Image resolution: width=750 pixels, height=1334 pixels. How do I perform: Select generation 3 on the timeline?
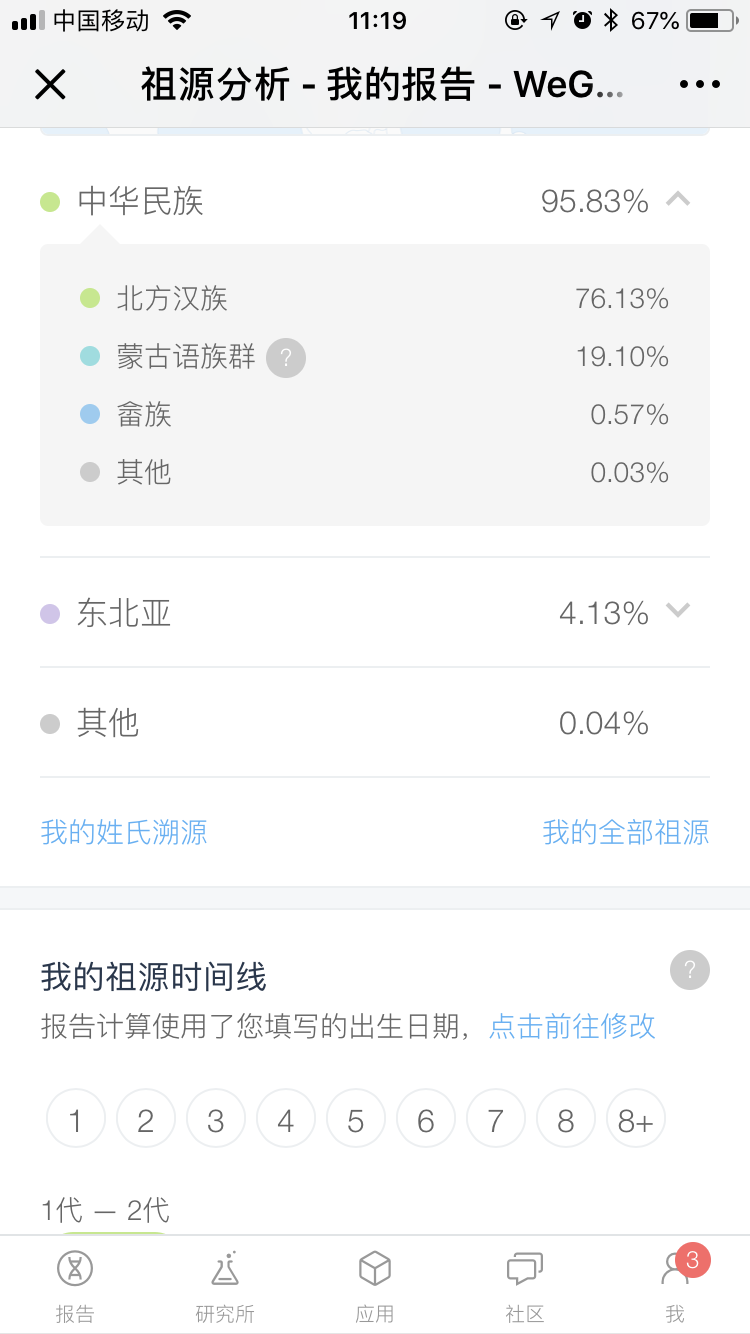pyautogui.click(x=216, y=1118)
